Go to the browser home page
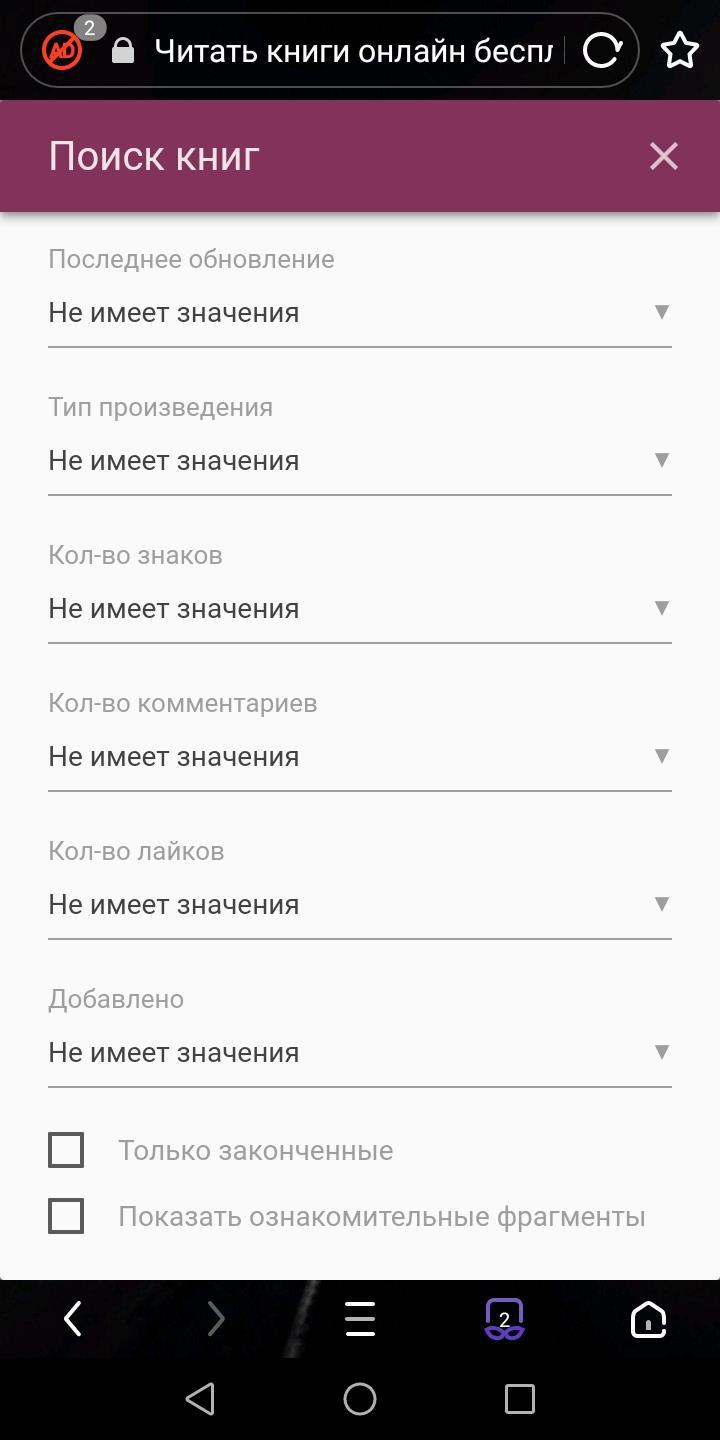The image size is (720, 1440). click(648, 1319)
